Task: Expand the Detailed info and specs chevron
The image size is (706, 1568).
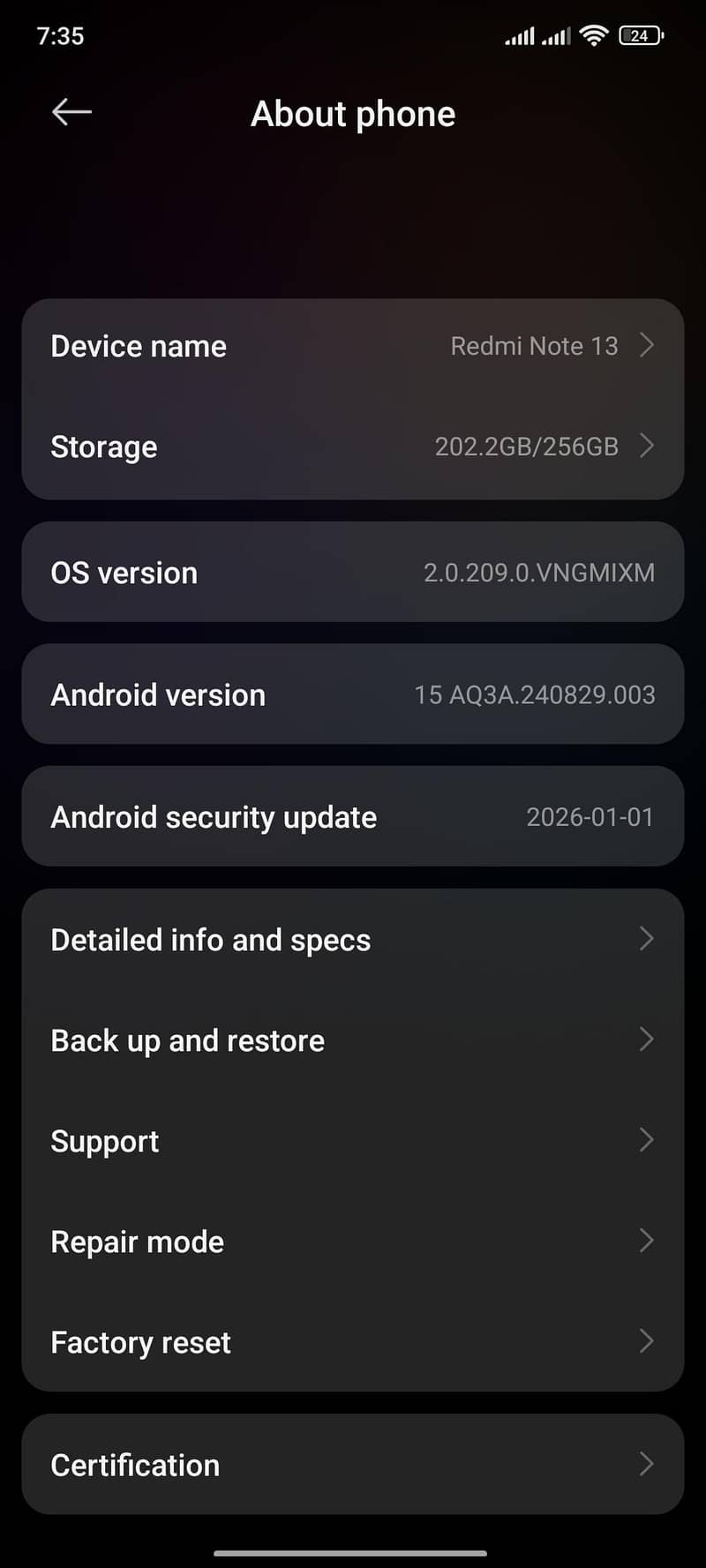Action: click(645, 939)
